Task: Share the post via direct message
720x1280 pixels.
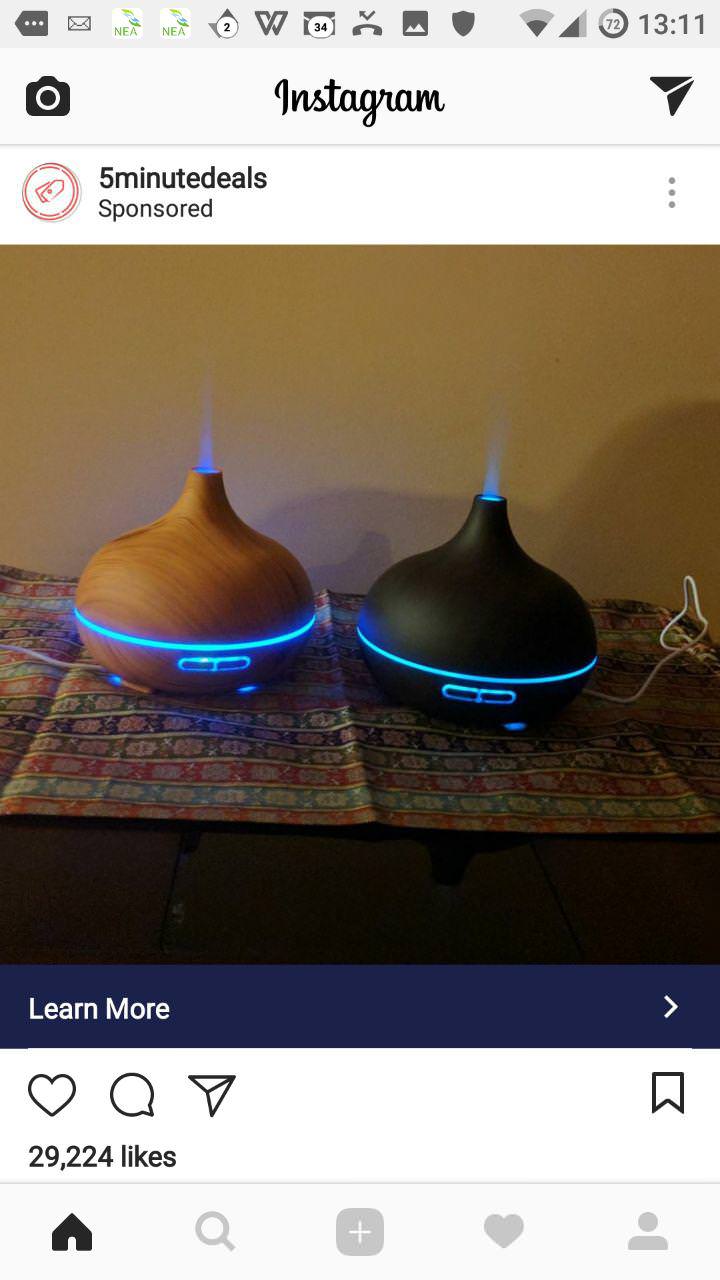Action: point(211,1094)
